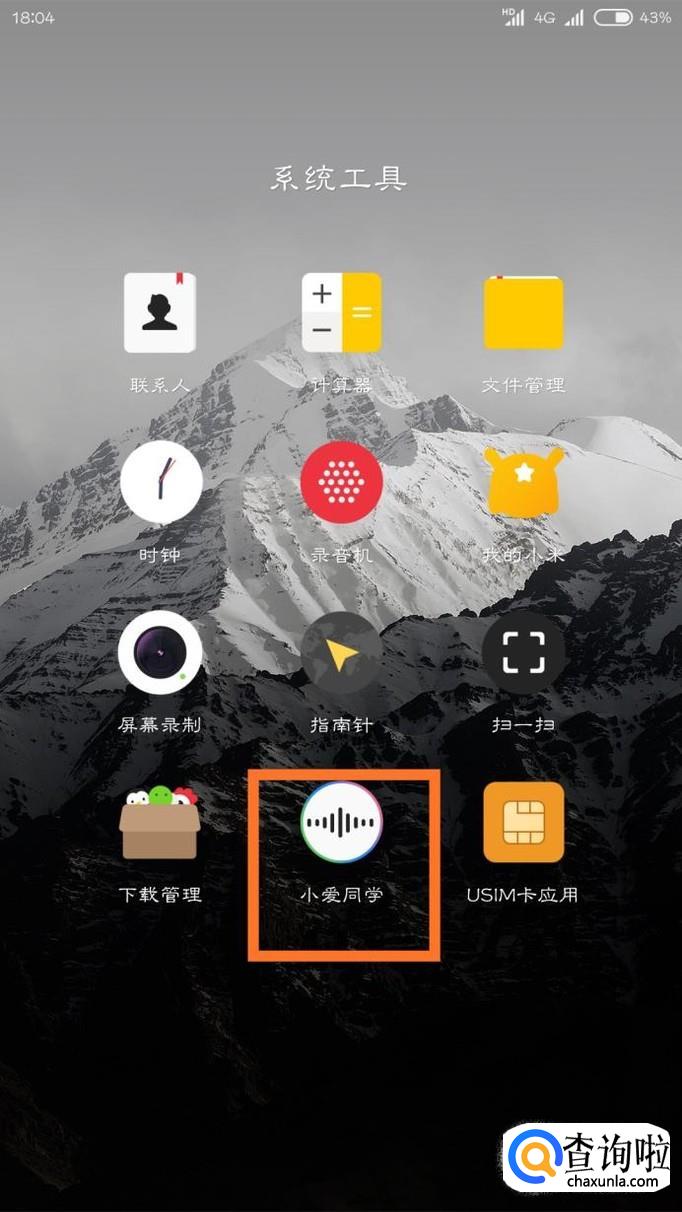The image size is (682, 1212).
Task: Launch the 计算器 calculator
Action: click(x=342, y=313)
